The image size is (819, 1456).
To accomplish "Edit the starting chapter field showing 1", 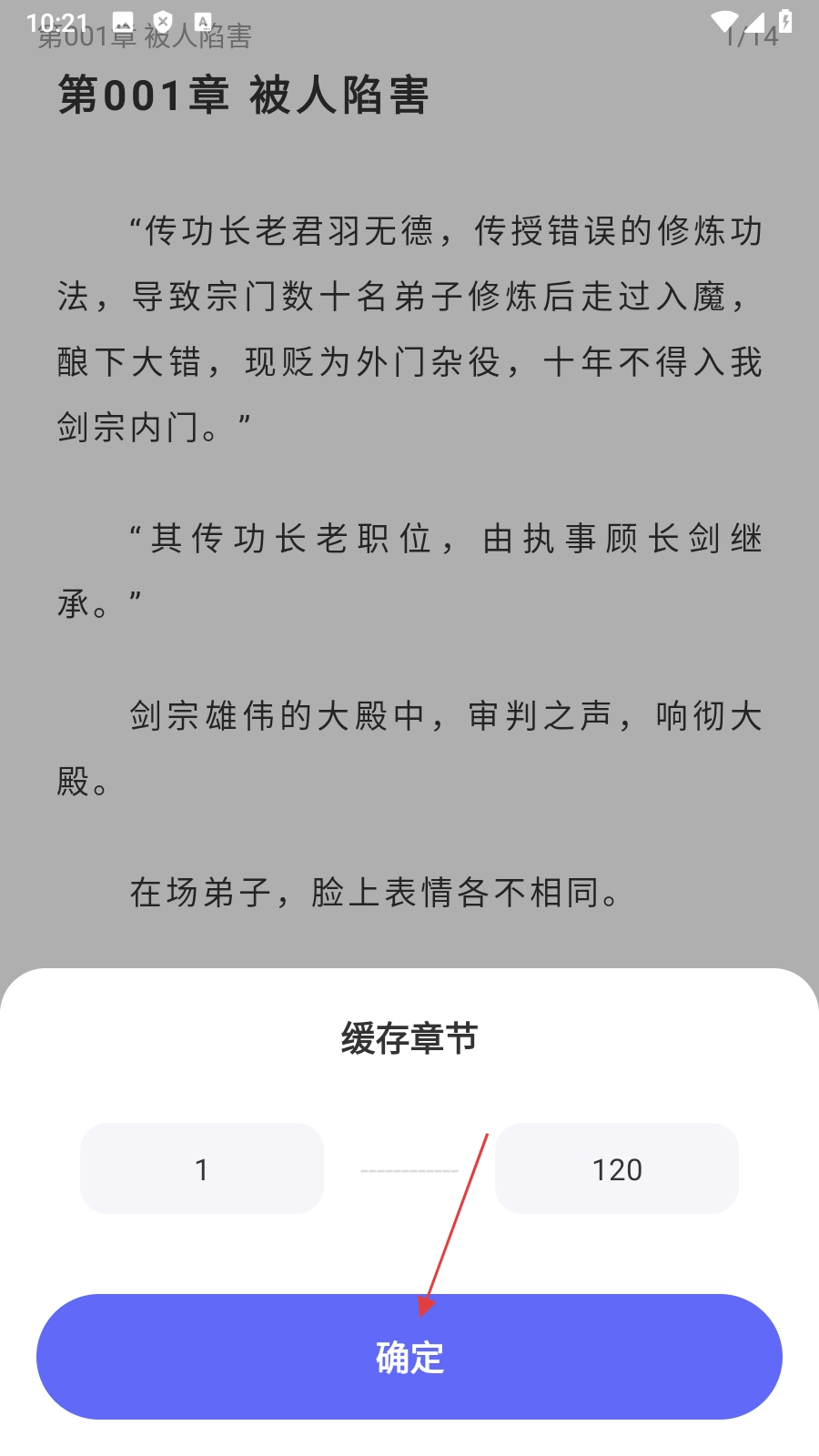I will coord(202,1168).
